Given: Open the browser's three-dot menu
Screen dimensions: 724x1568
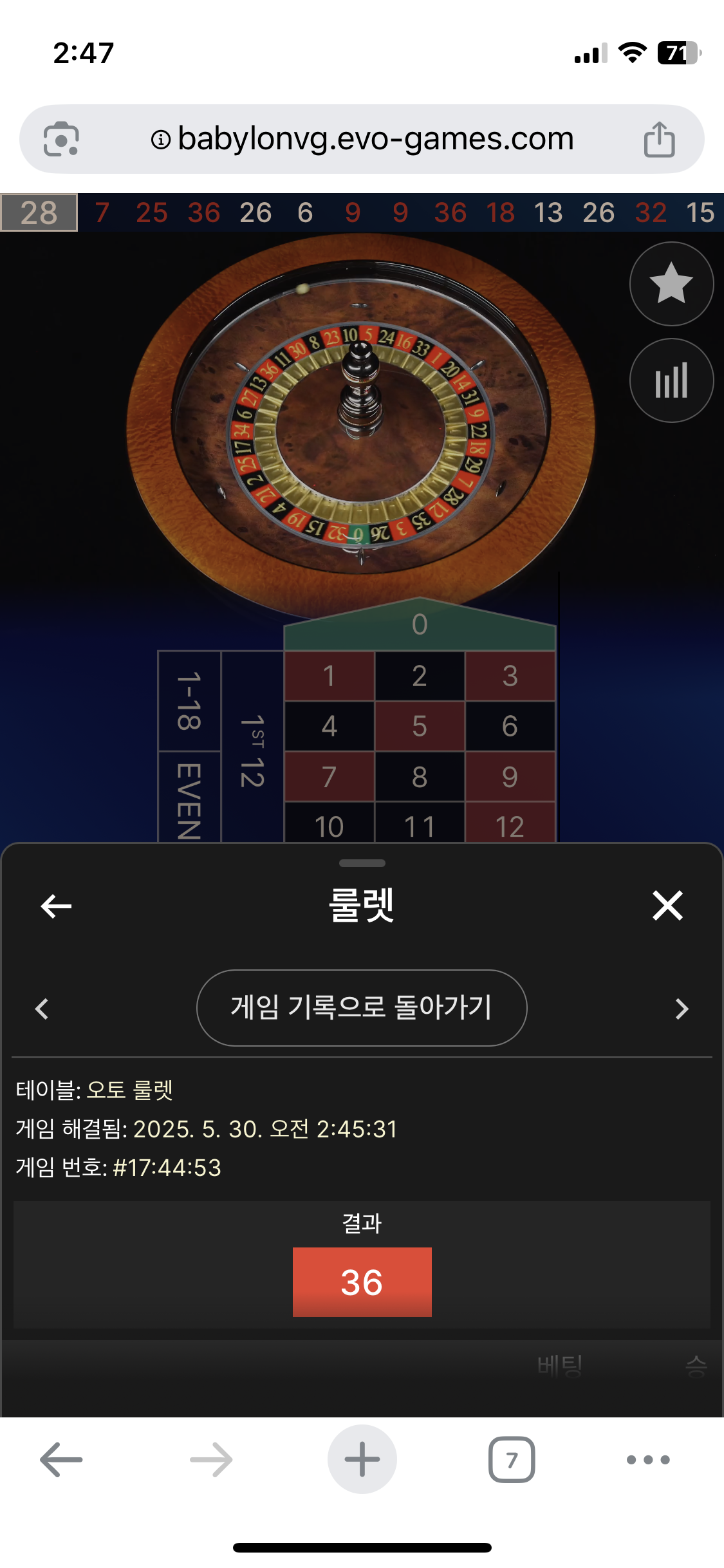Looking at the screenshot, I should [648, 1459].
